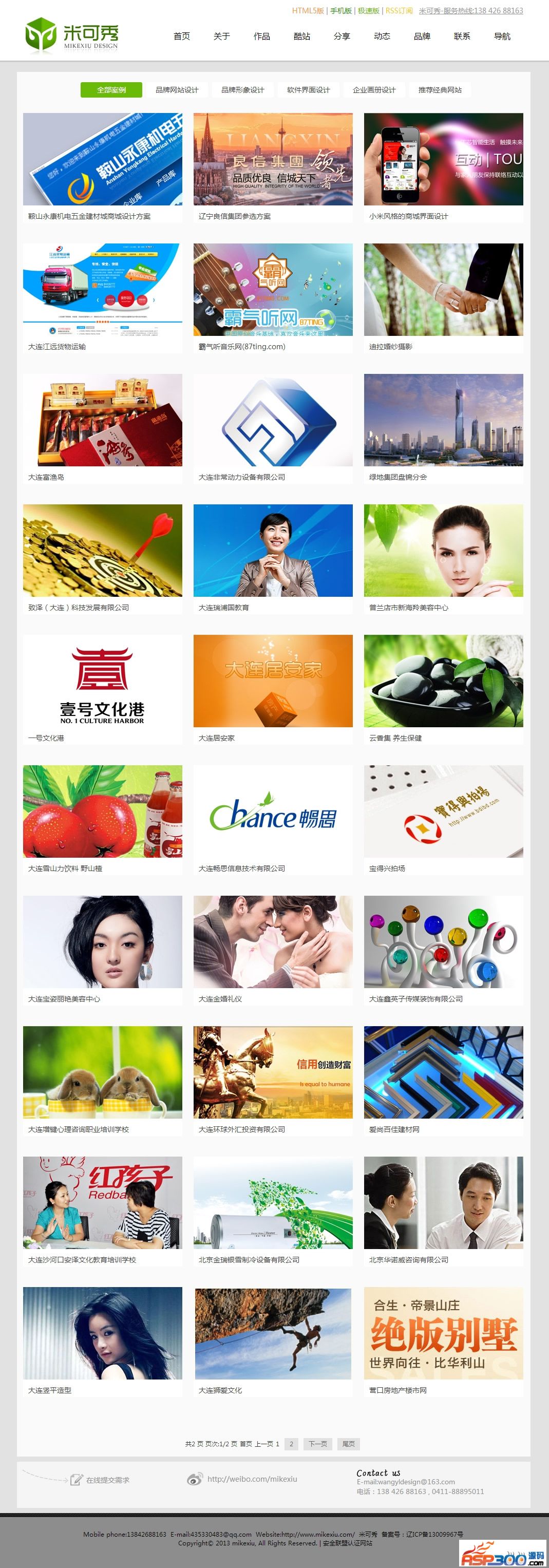Viewport: 549px width, 1568px height.
Task: Tap the 下一页 pagination button
Action: click(318, 1444)
